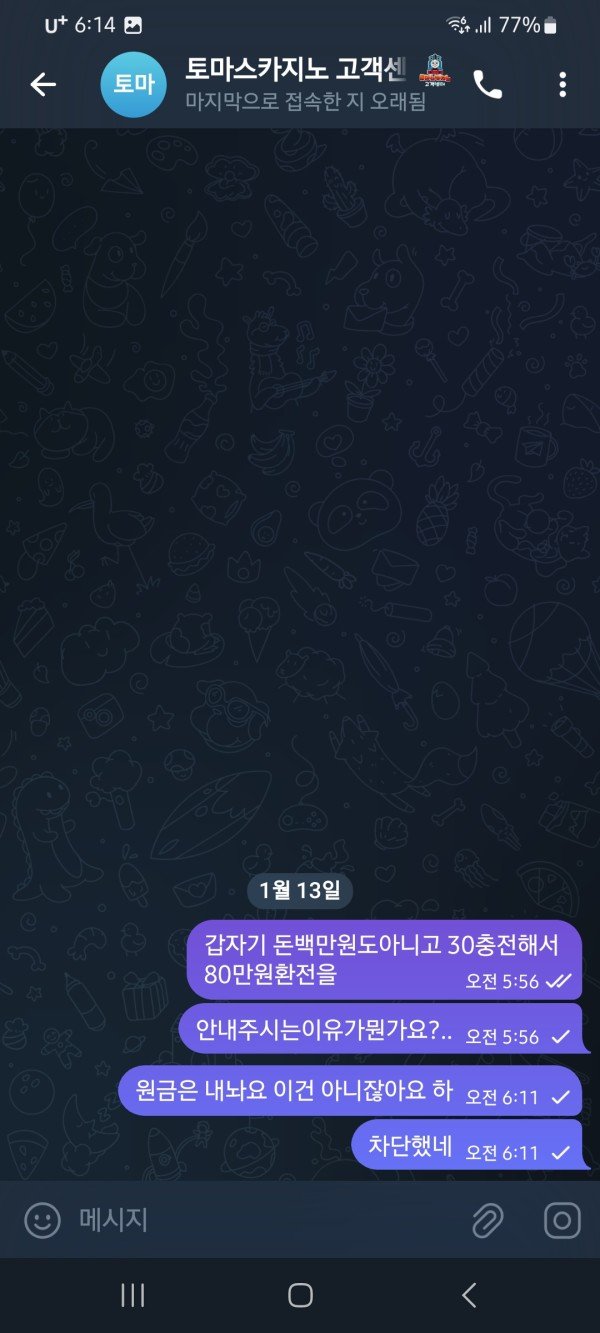The height and width of the screenshot is (1333, 600).
Task: Tap the system home button
Action: 300,1296
